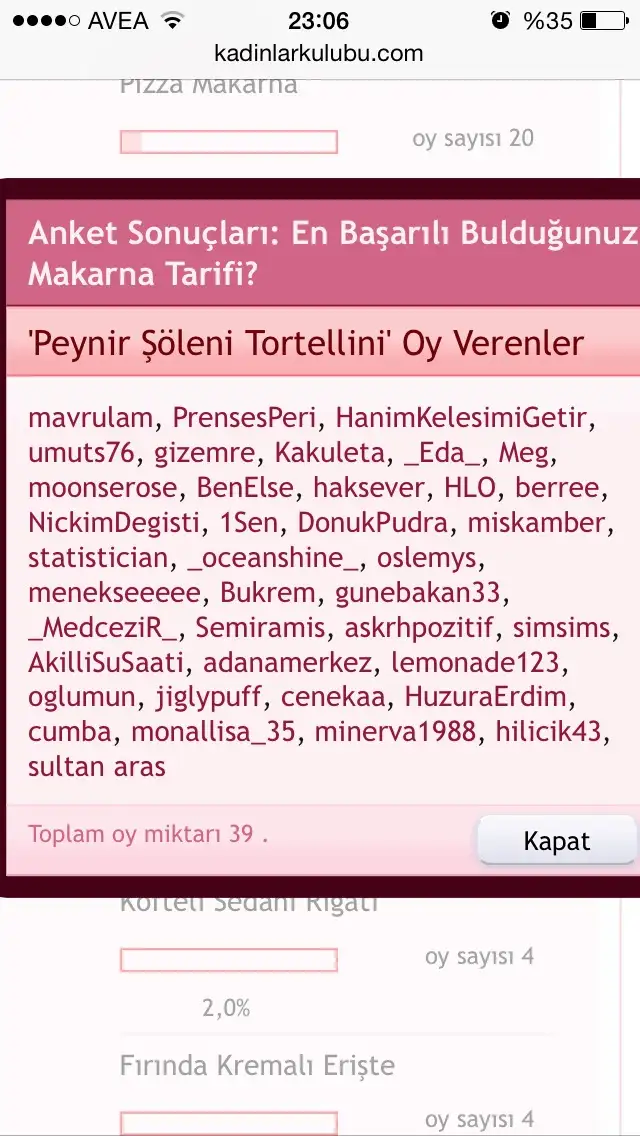View minerva1988's profile

click(395, 732)
